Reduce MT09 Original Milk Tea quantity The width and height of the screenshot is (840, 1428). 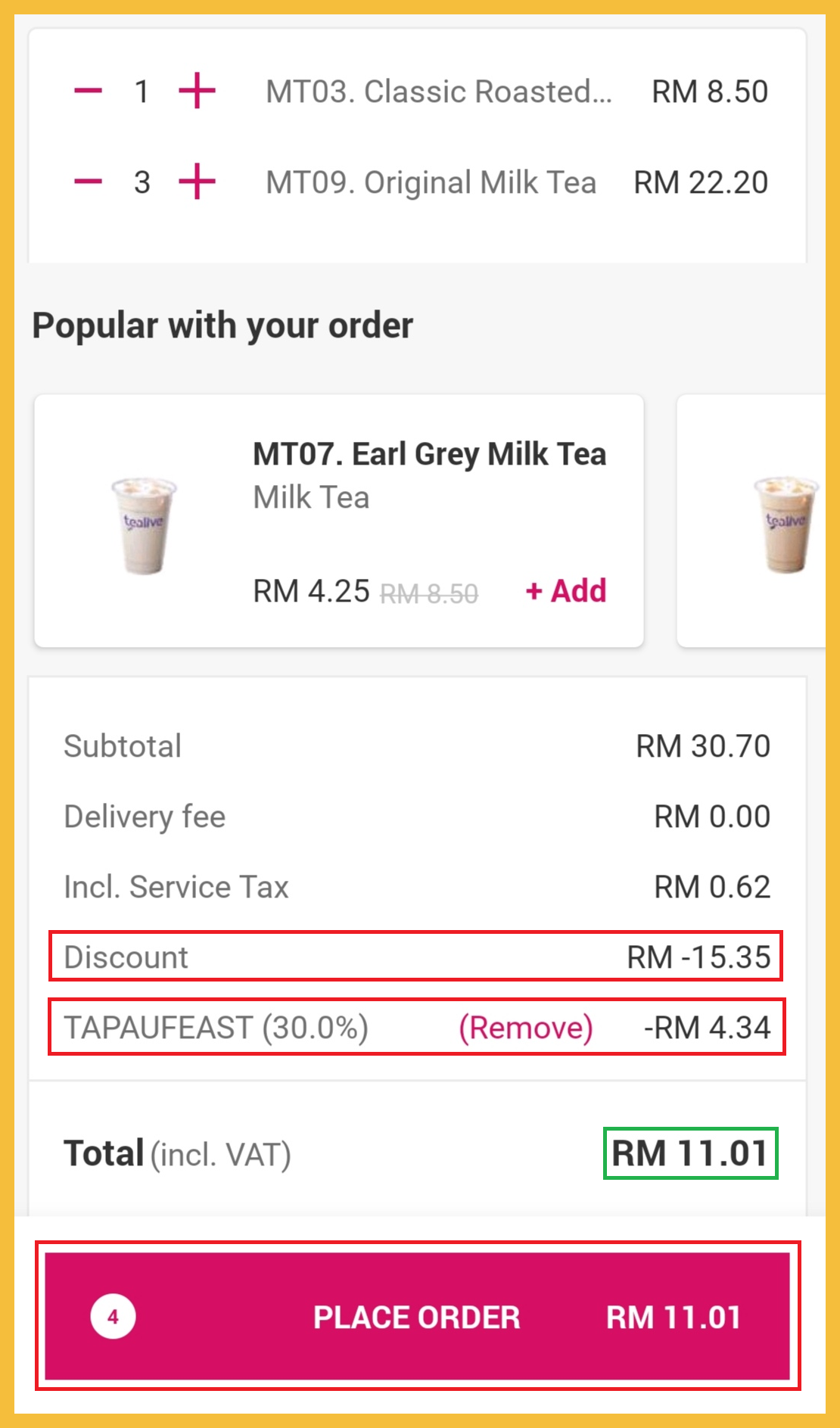[x=88, y=182]
